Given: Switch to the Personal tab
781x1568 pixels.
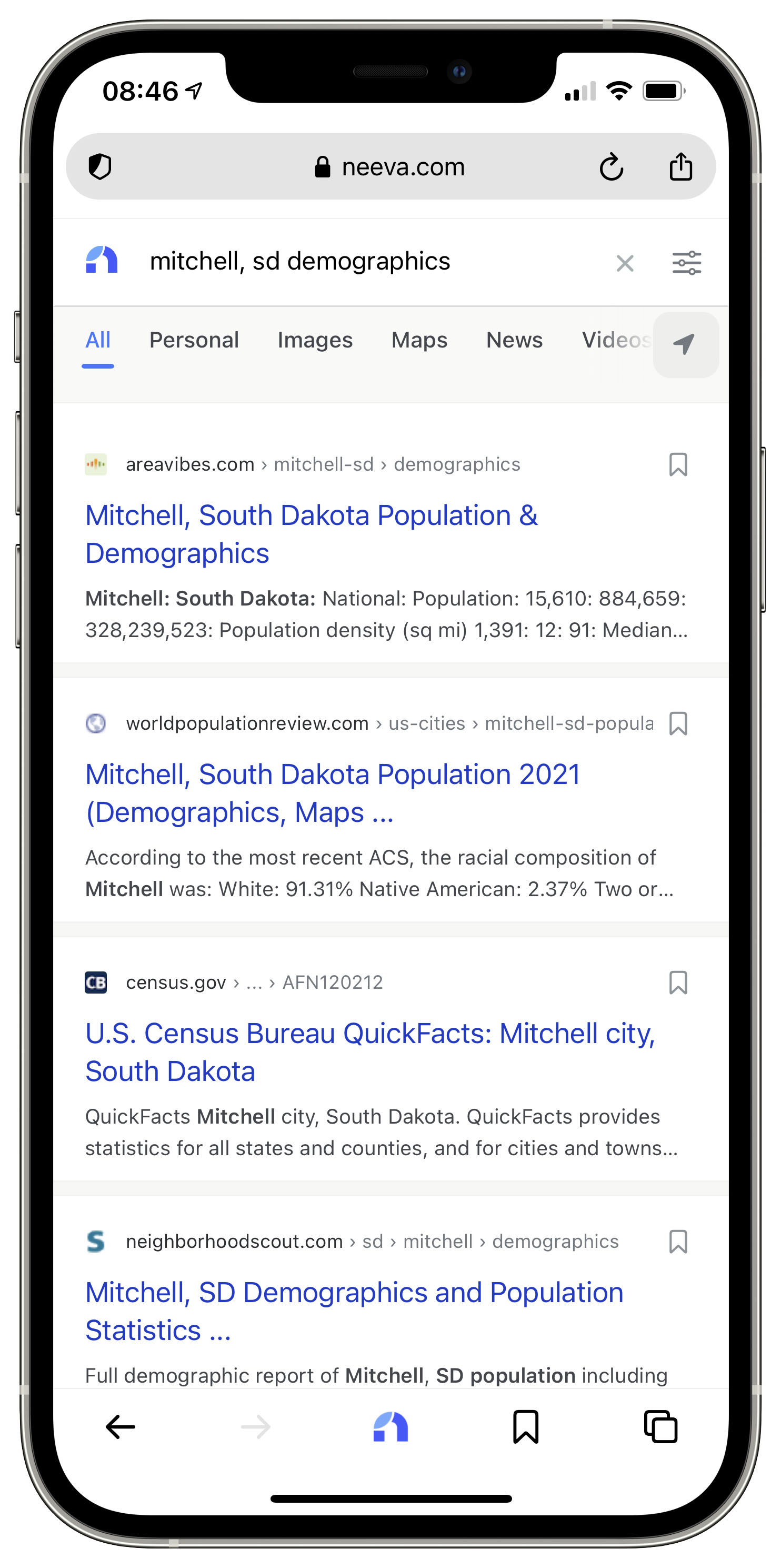Looking at the screenshot, I should tap(194, 340).
